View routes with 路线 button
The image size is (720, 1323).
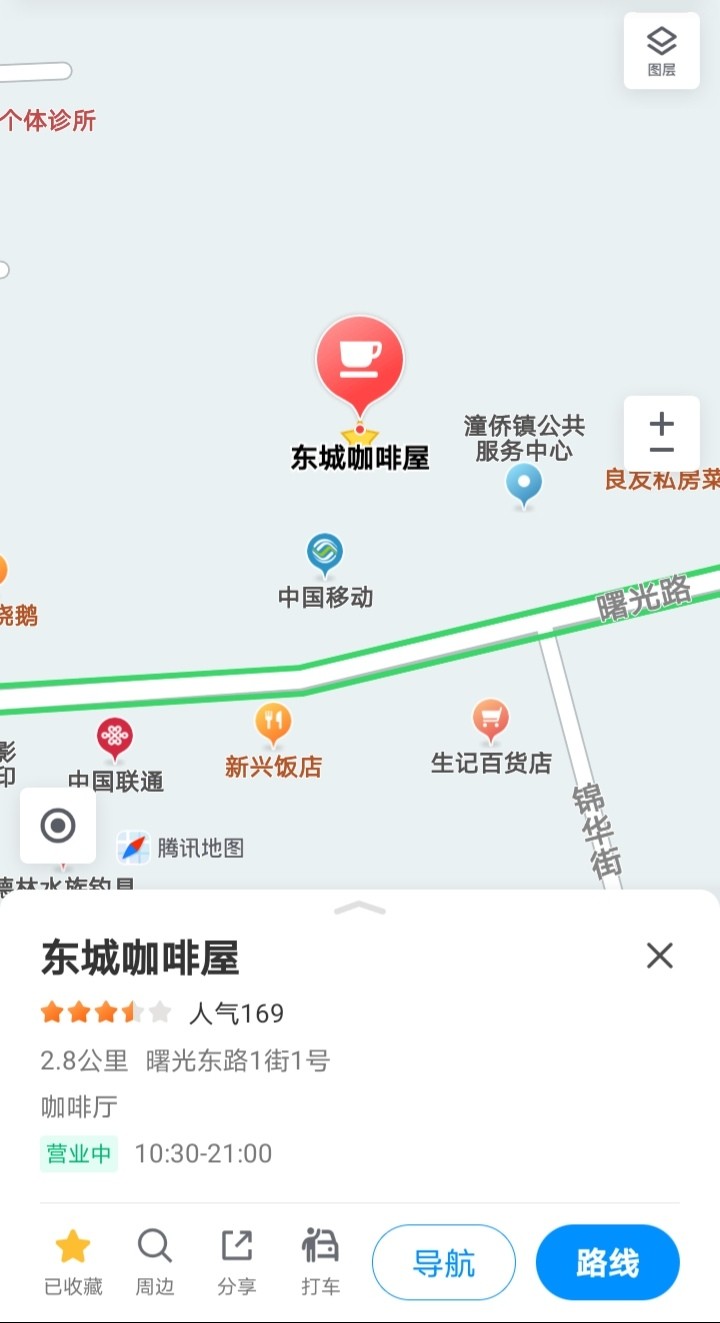607,1263
